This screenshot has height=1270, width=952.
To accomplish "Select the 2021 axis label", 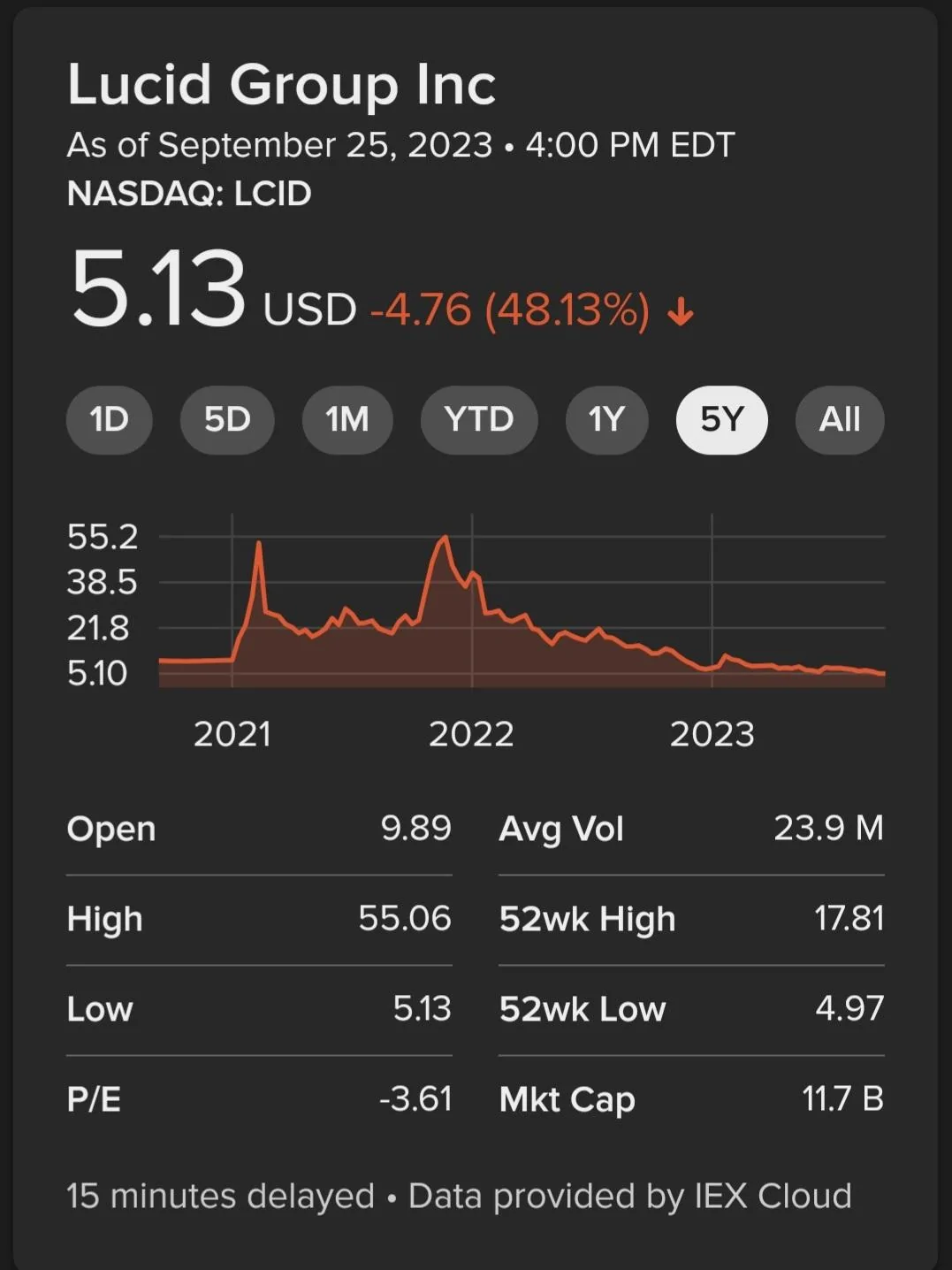I will (232, 733).
